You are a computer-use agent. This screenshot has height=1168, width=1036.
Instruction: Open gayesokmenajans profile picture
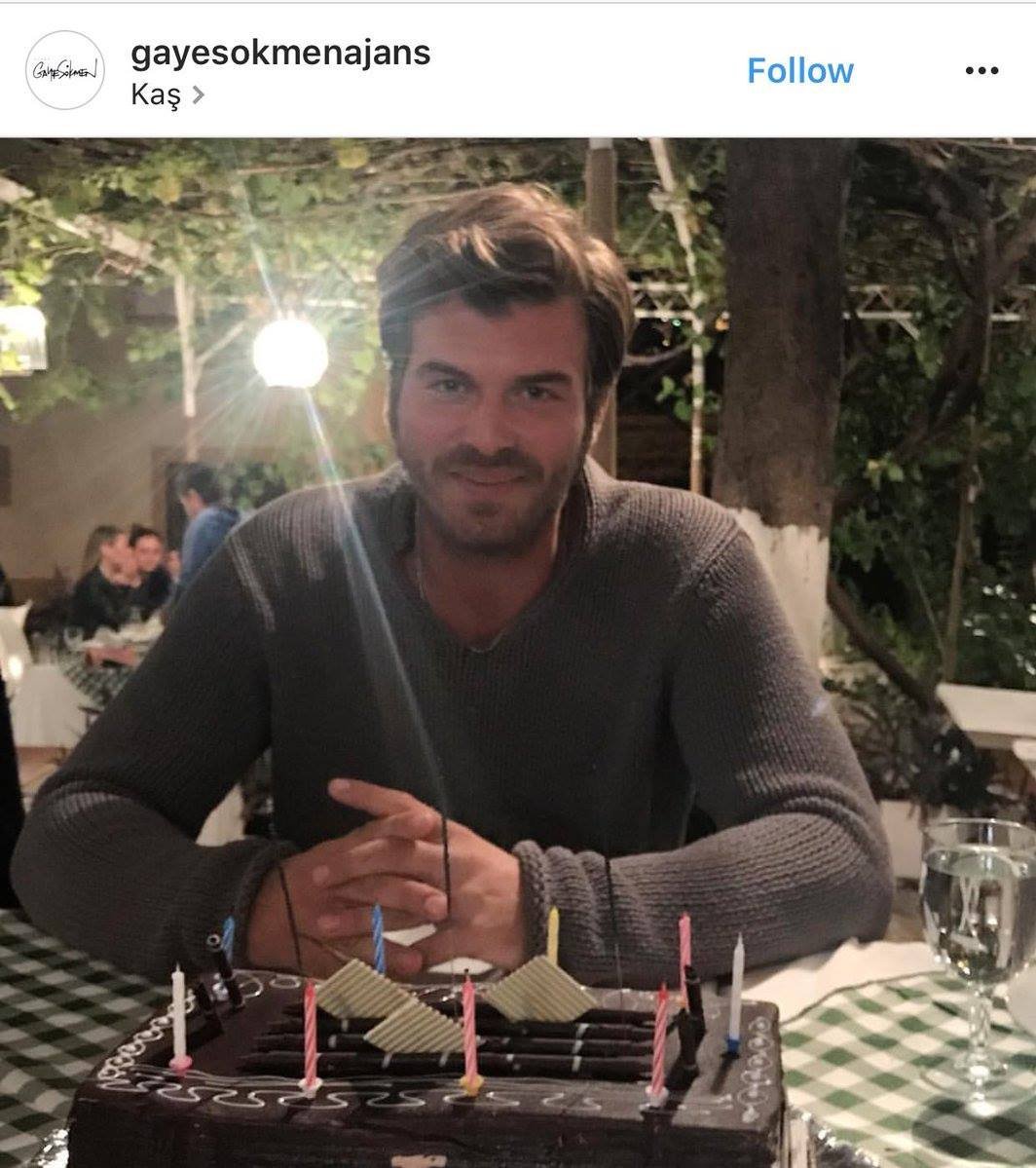click(x=64, y=70)
